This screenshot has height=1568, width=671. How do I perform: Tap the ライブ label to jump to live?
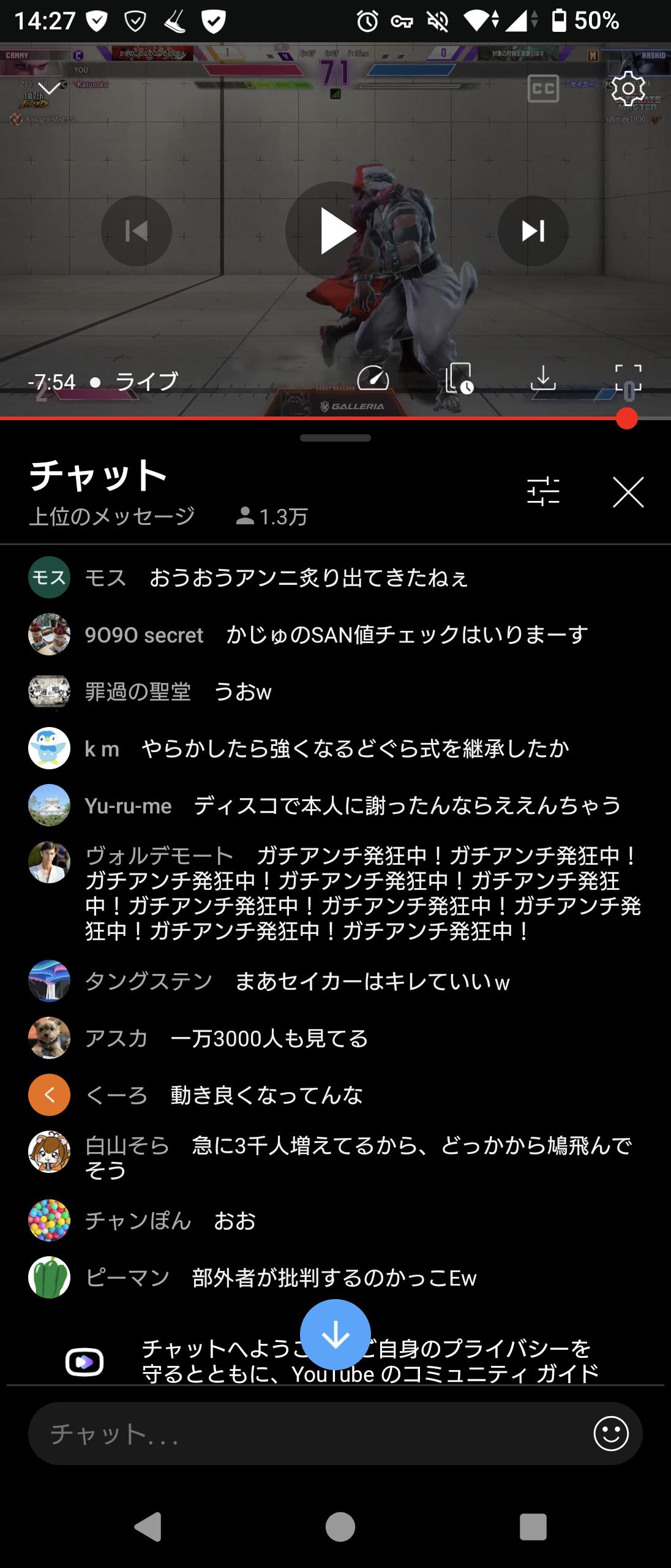[147, 382]
